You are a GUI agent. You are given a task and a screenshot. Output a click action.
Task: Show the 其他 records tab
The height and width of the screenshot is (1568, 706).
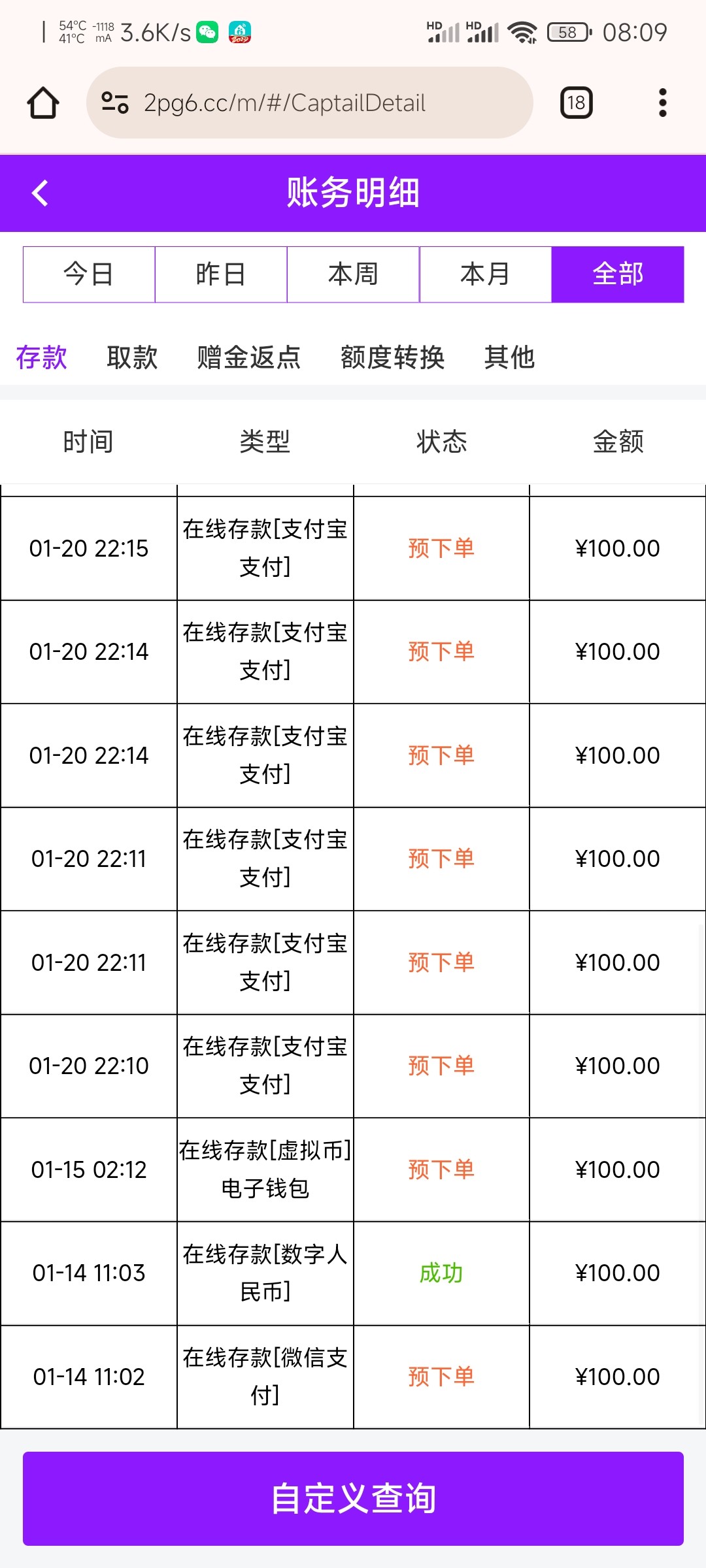(509, 357)
